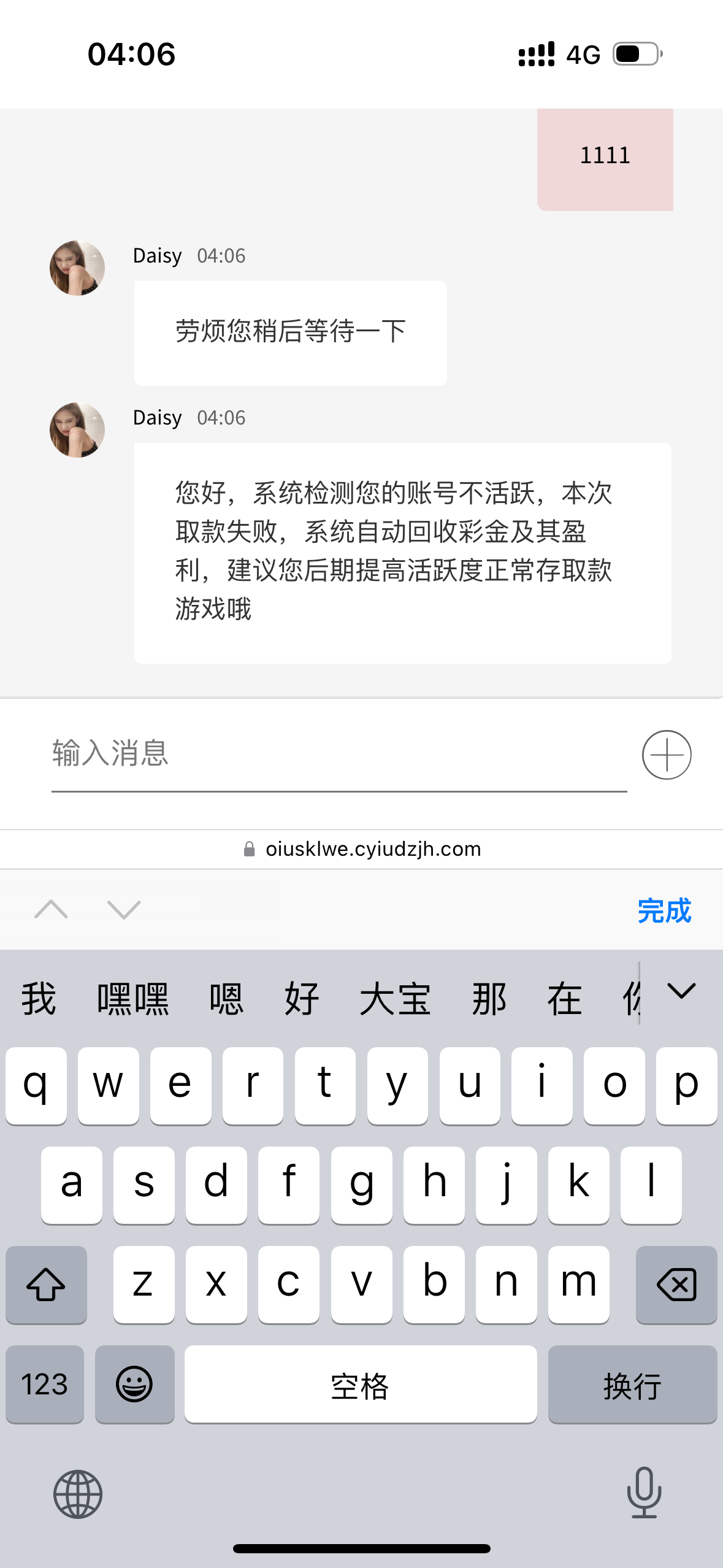Image resolution: width=723 pixels, height=1568 pixels.
Task: Tap the 换行 return key
Action: click(x=632, y=1385)
